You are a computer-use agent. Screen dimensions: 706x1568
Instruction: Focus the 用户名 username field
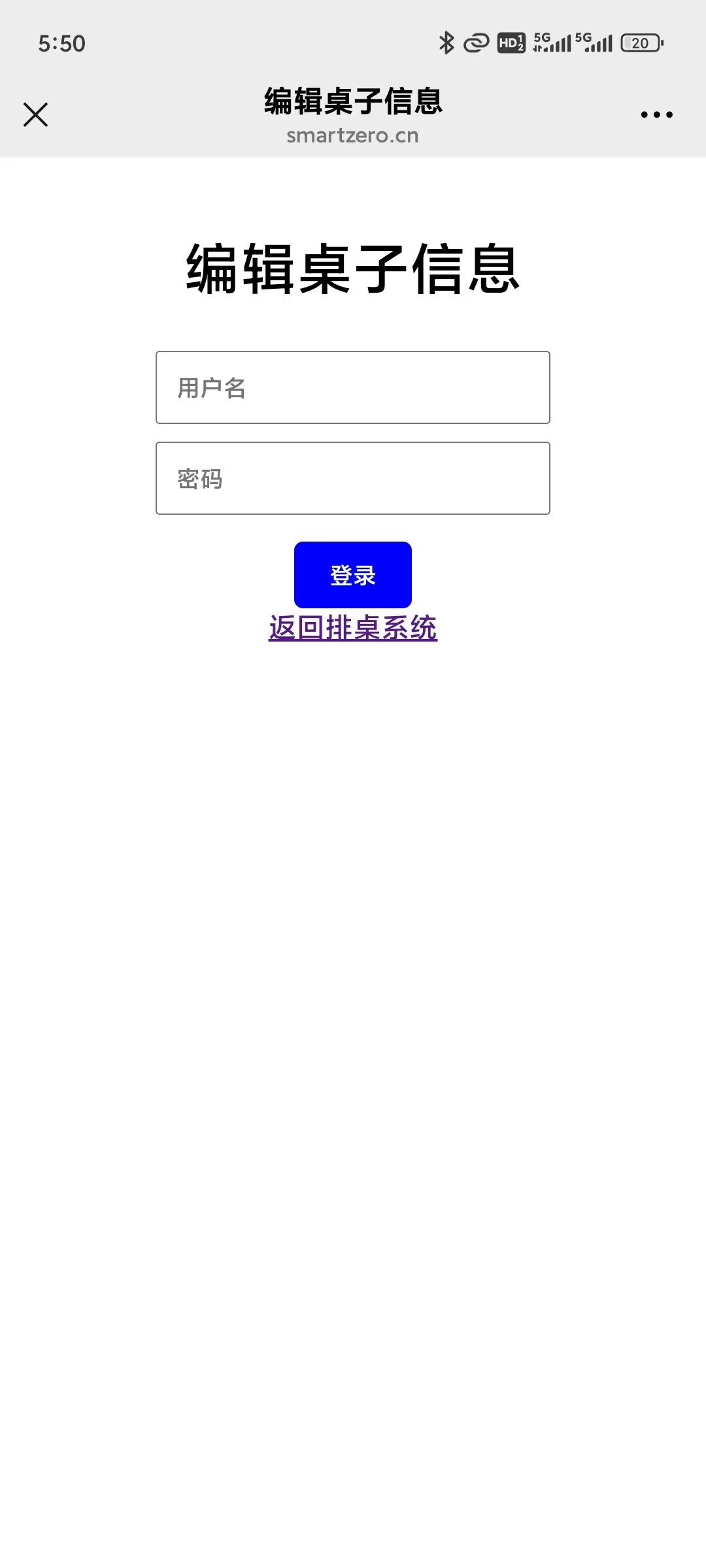point(353,387)
